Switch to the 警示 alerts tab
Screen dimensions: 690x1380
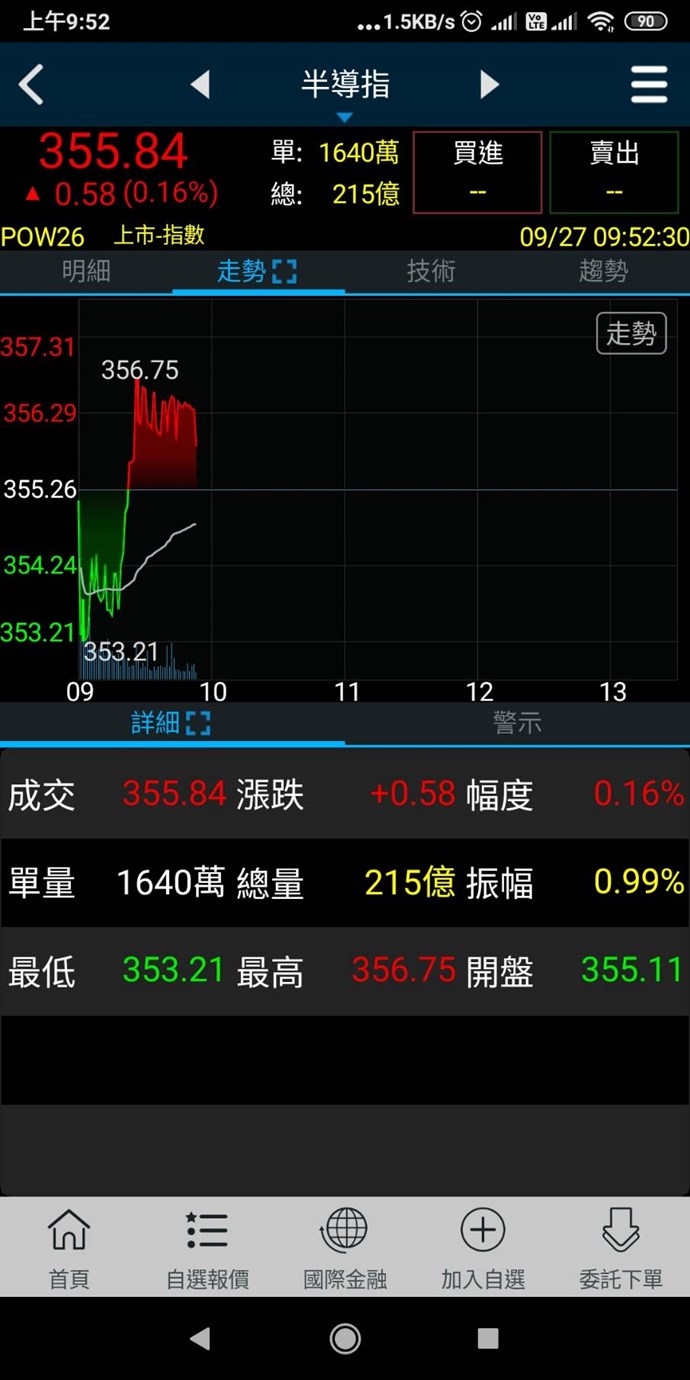(517, 723)
